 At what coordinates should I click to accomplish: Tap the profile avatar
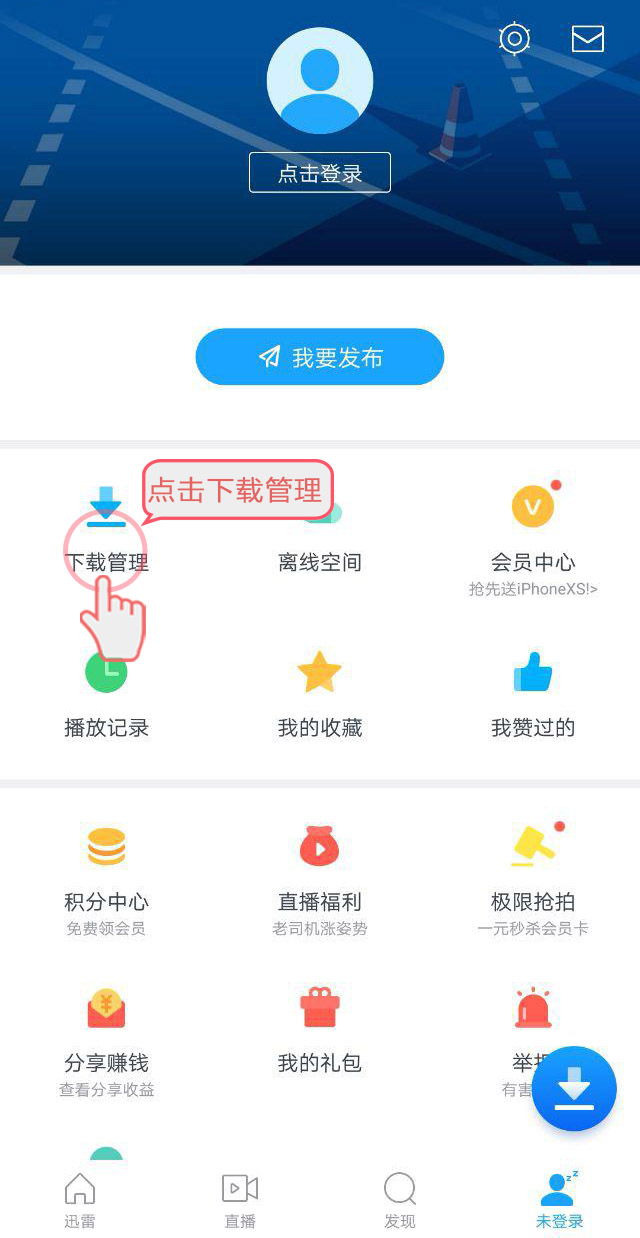(319, 81)
